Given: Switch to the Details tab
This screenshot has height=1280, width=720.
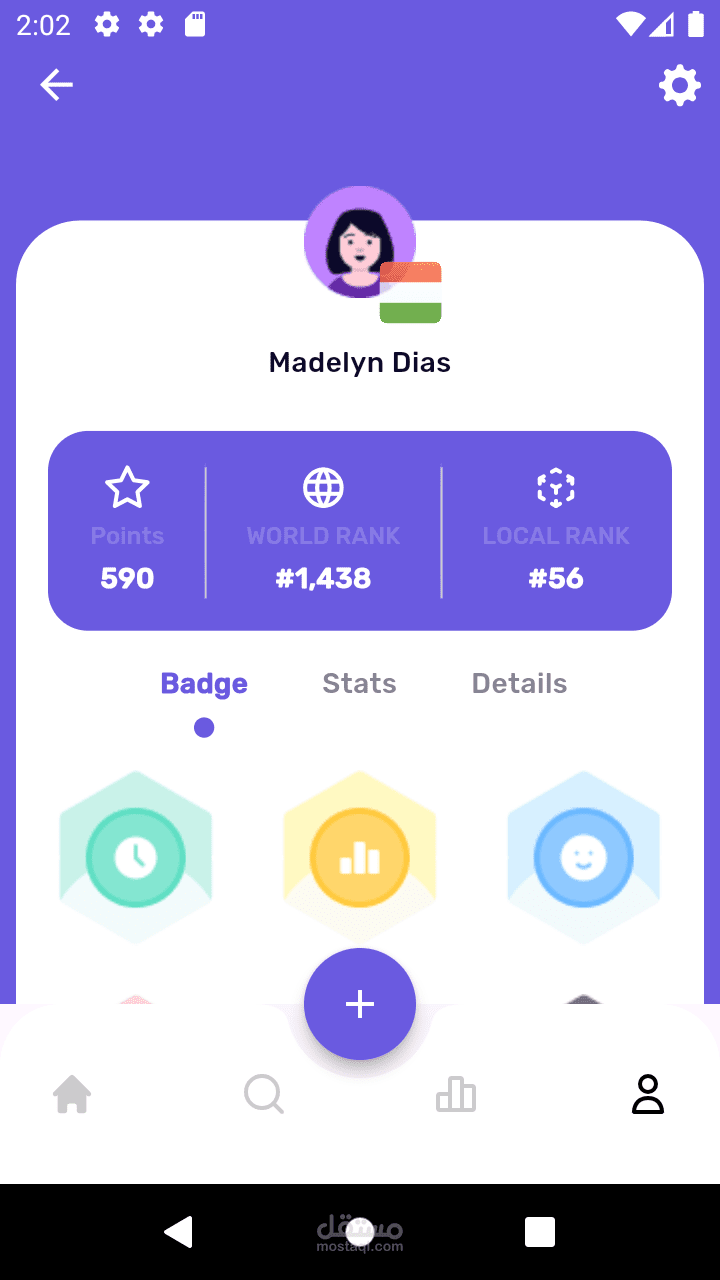Looking at the screenshot, I should 519,684.
